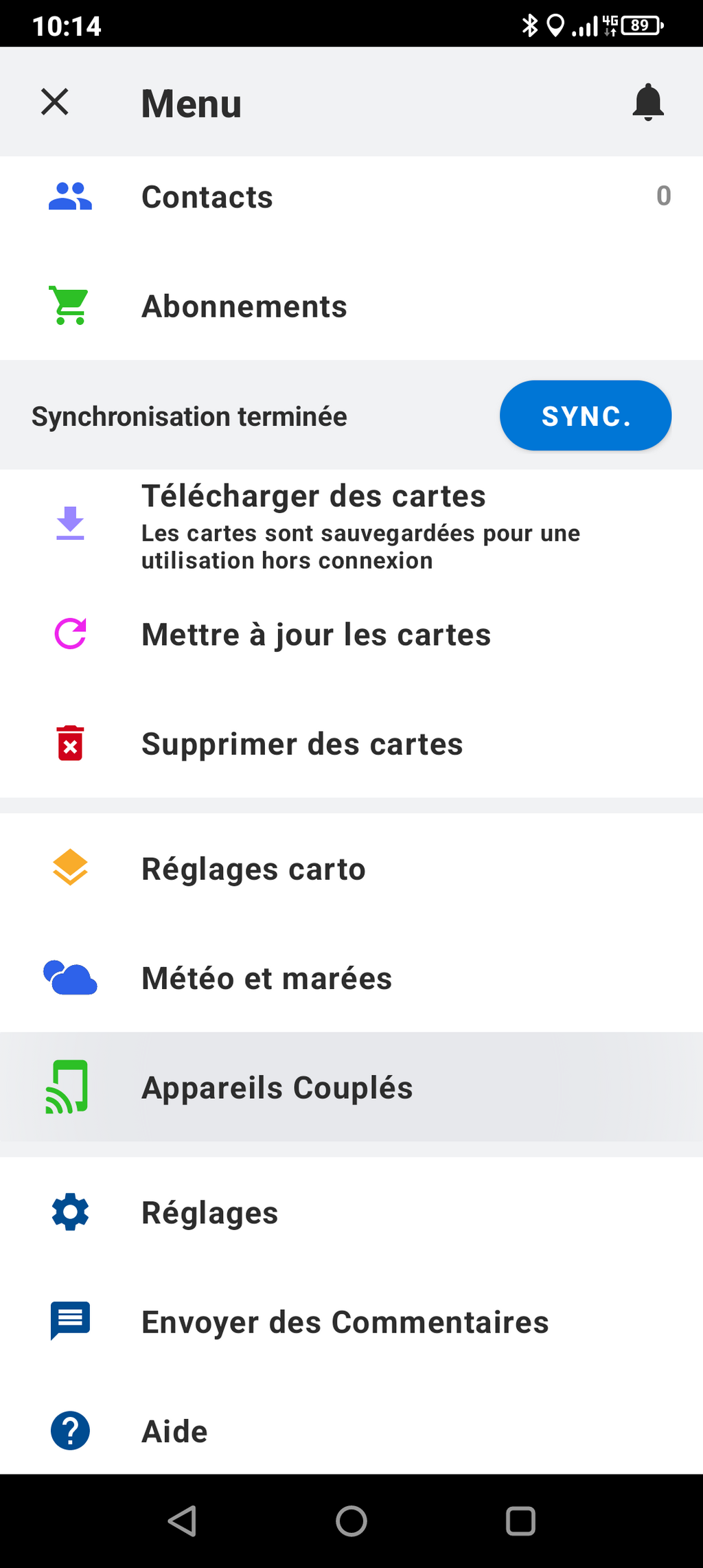This screenshot has width=703, height=1568.
Task: Open Appareils Couplés
Action: 351,1087
